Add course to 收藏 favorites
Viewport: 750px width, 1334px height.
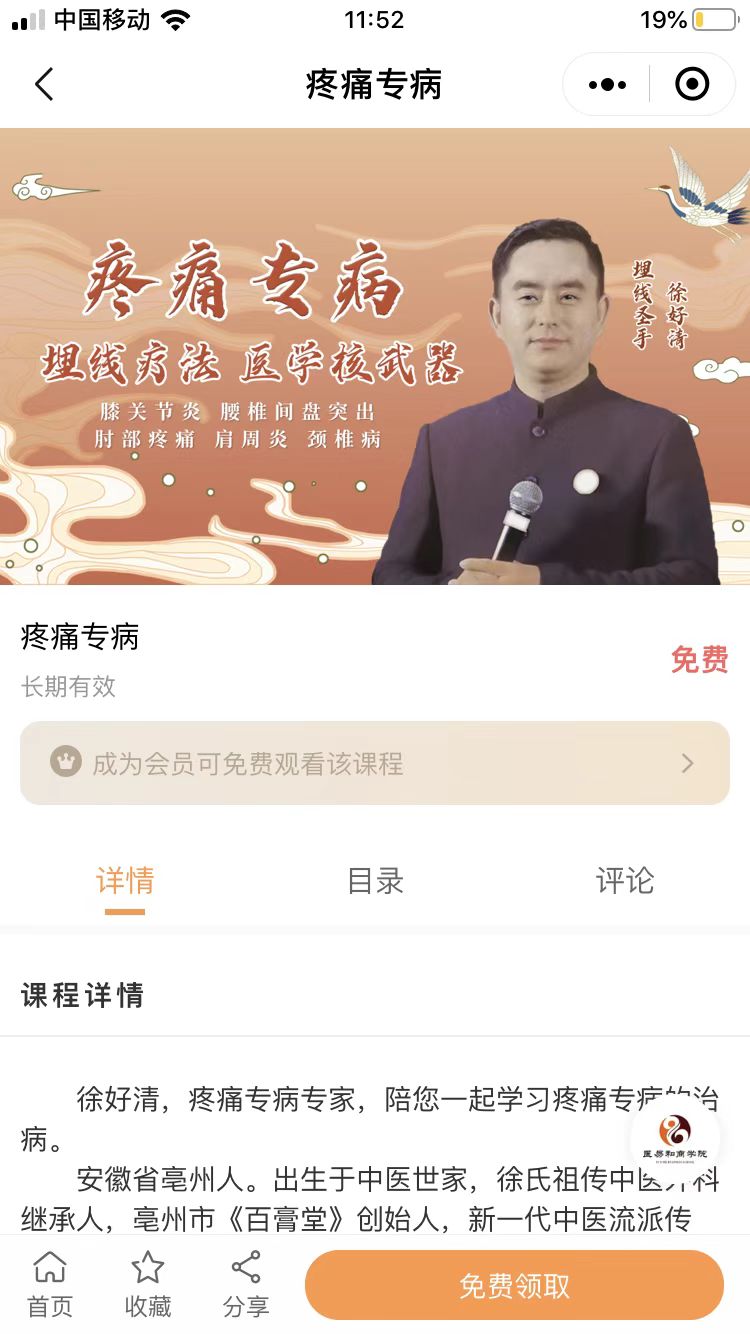coord(148,1284)
